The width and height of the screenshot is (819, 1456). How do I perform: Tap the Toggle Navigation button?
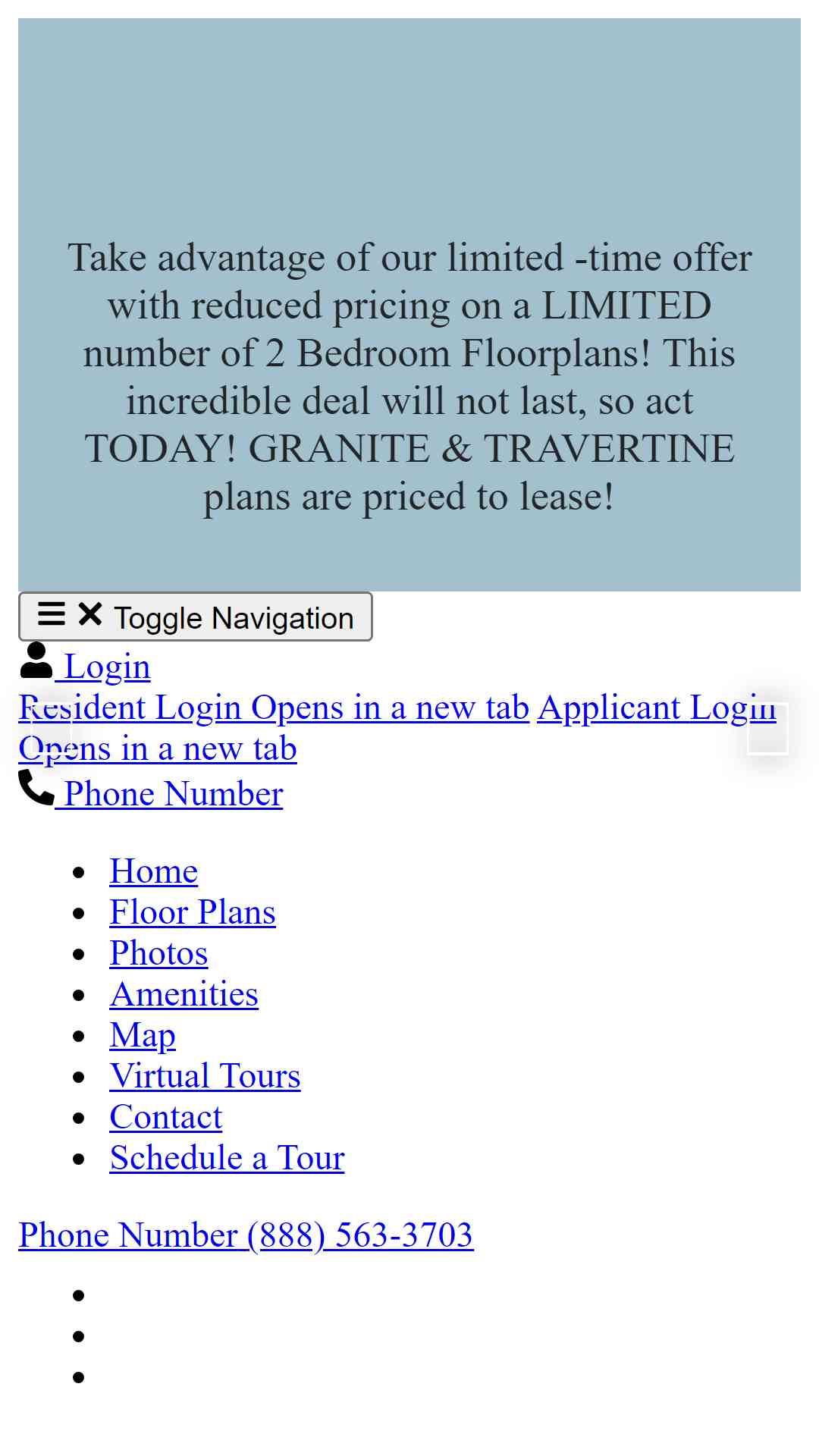(195, 617)
